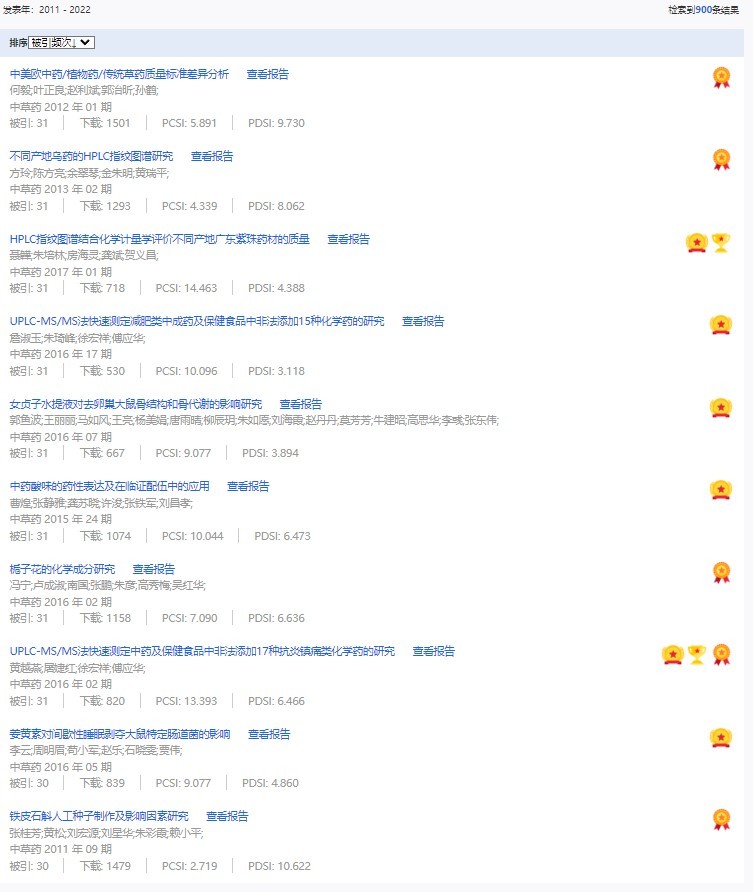Image resolution: width=753 pixels, height=892 pixels.
Task: View the report for 中美欧中药/植物药 quality standards article
Action: [268, 74]
